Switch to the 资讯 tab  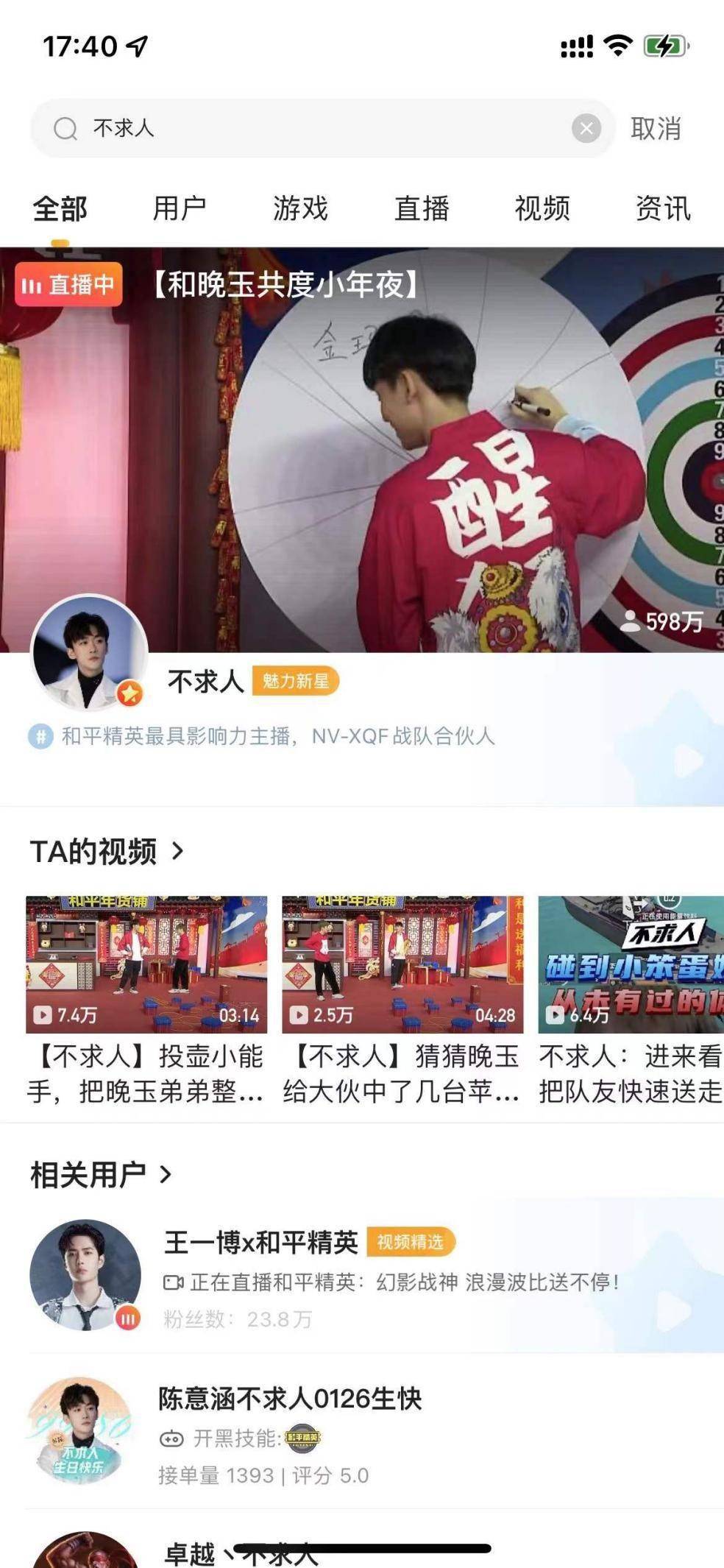coord(663,208)
